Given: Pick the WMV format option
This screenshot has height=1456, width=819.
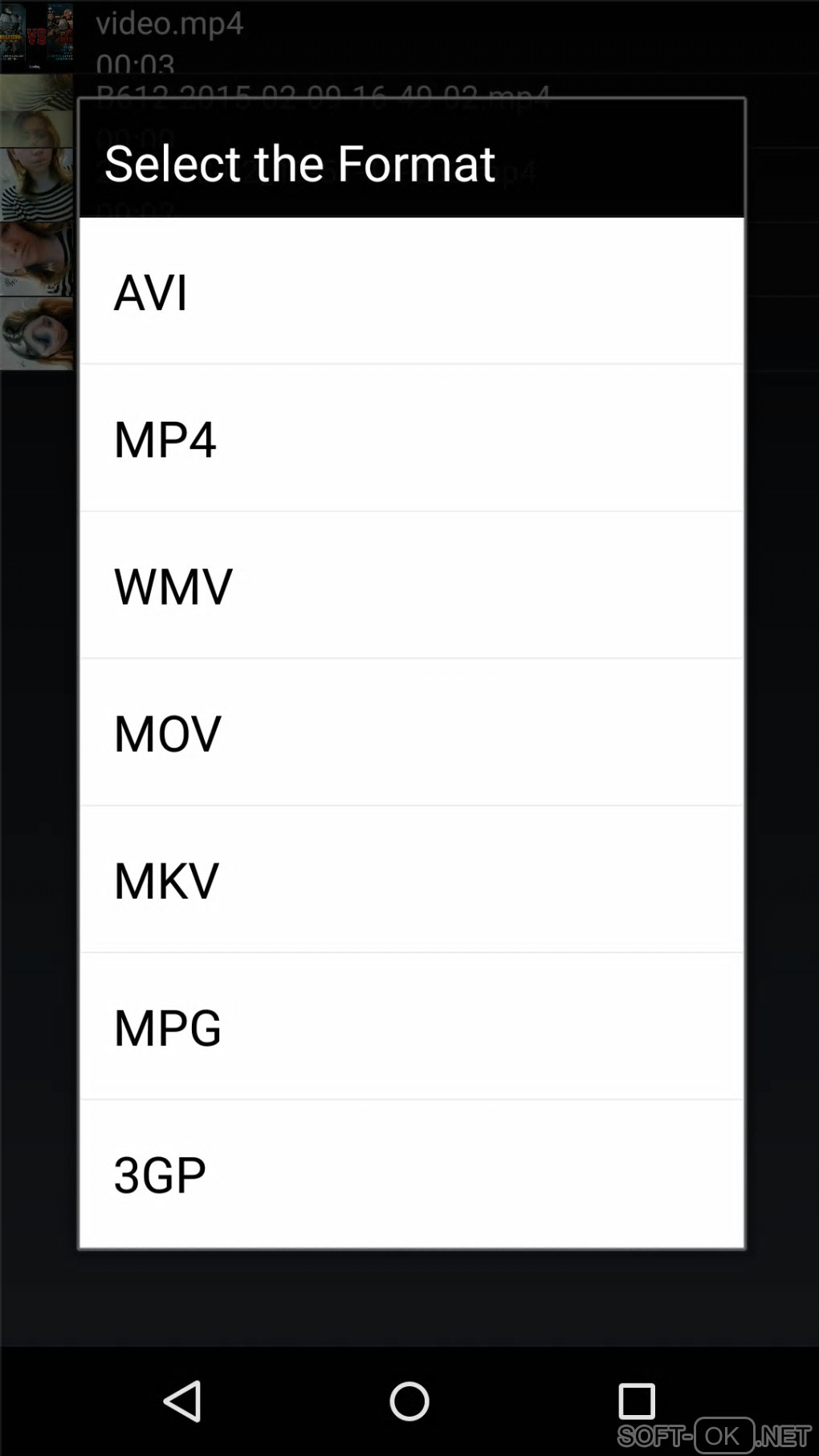Looking at the screenshot, I should click(409, 585).
